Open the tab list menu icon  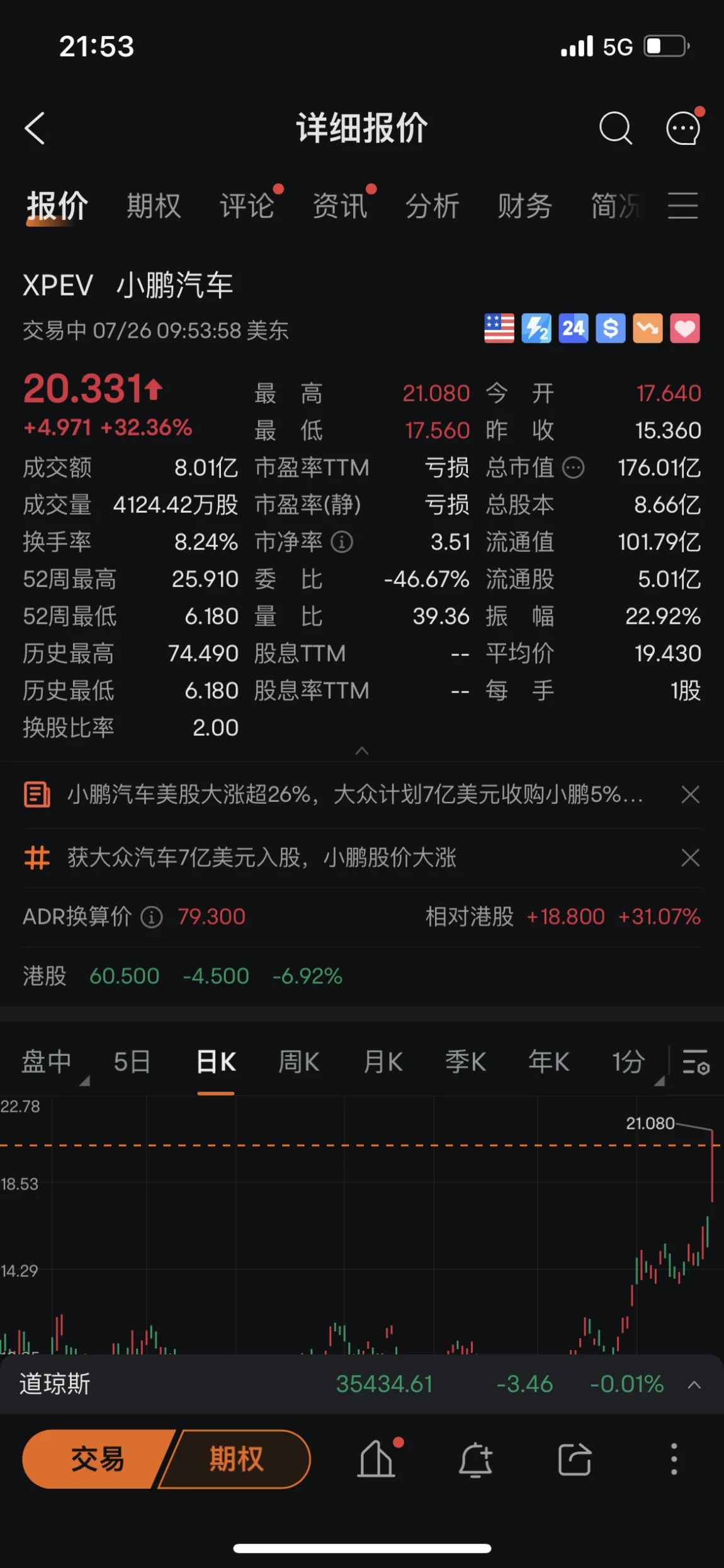[x=682, y=206]
